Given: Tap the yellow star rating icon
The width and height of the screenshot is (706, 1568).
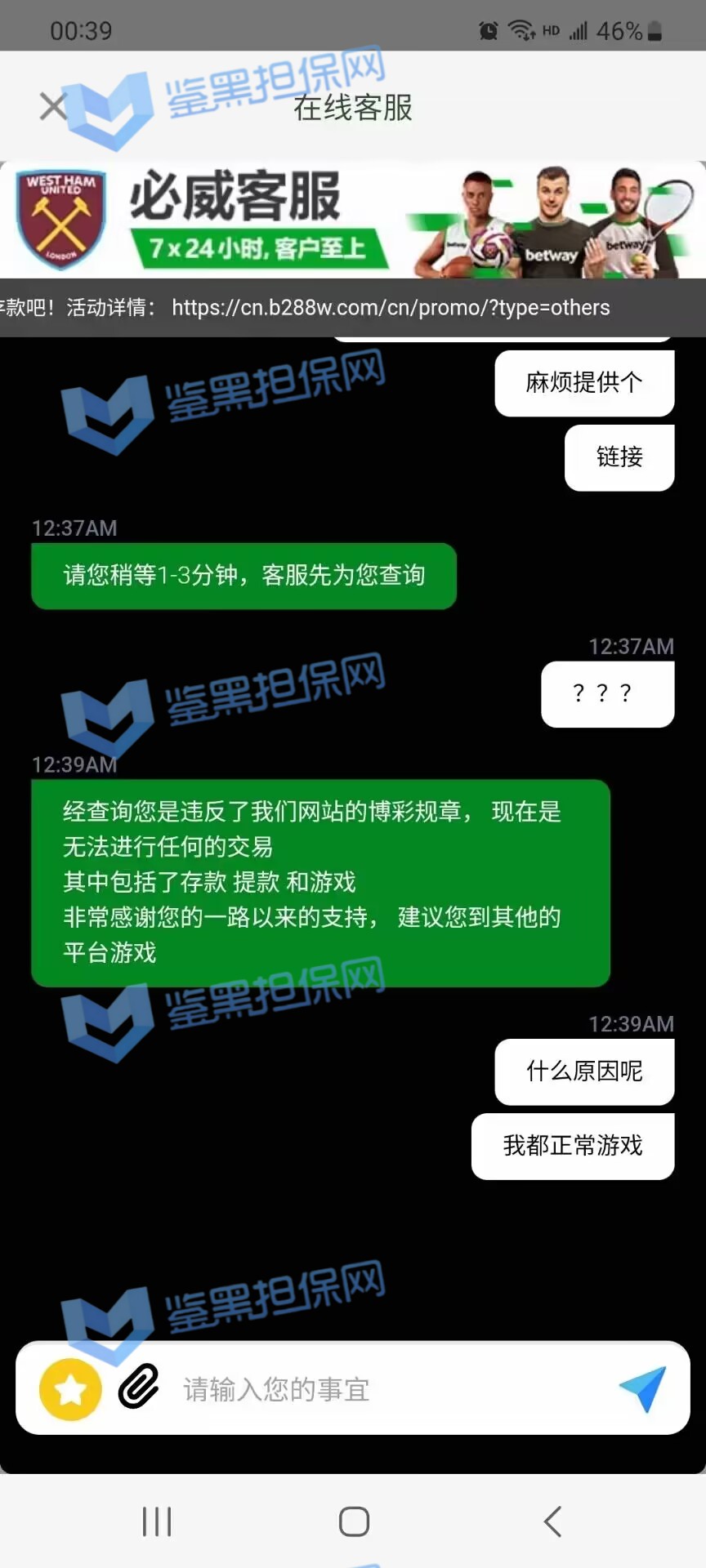Looking at the screenshot, I should (x=70, y=1389).
